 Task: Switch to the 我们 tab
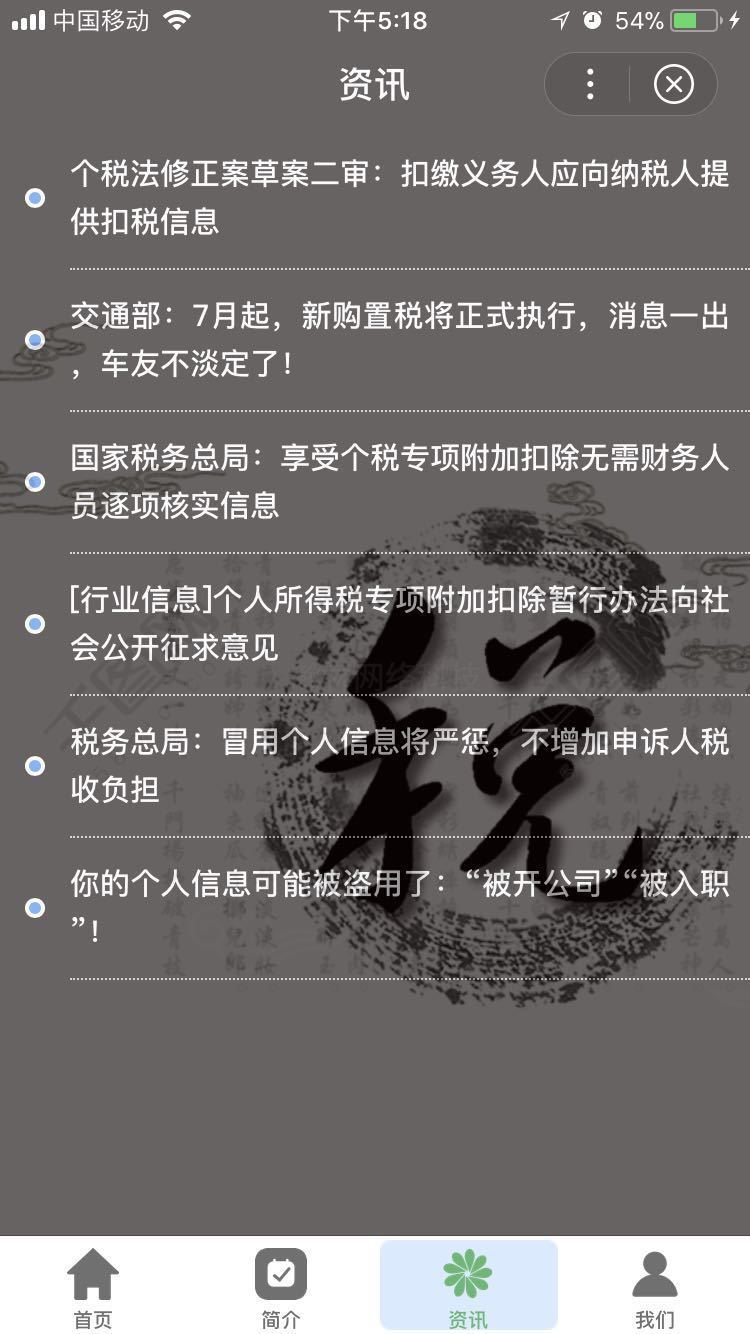[655, 1287]
